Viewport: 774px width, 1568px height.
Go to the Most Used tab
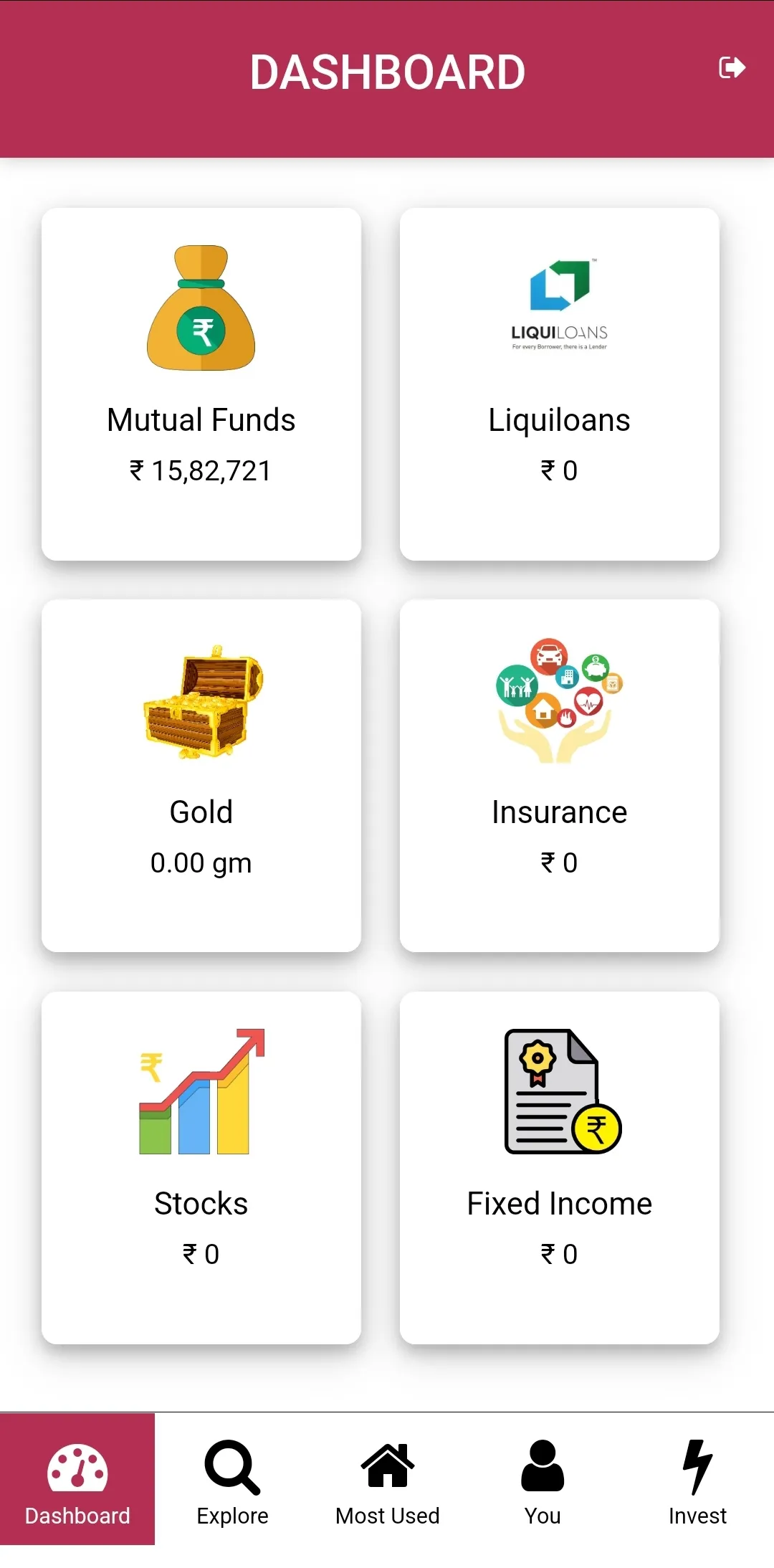click(387, 1480)
